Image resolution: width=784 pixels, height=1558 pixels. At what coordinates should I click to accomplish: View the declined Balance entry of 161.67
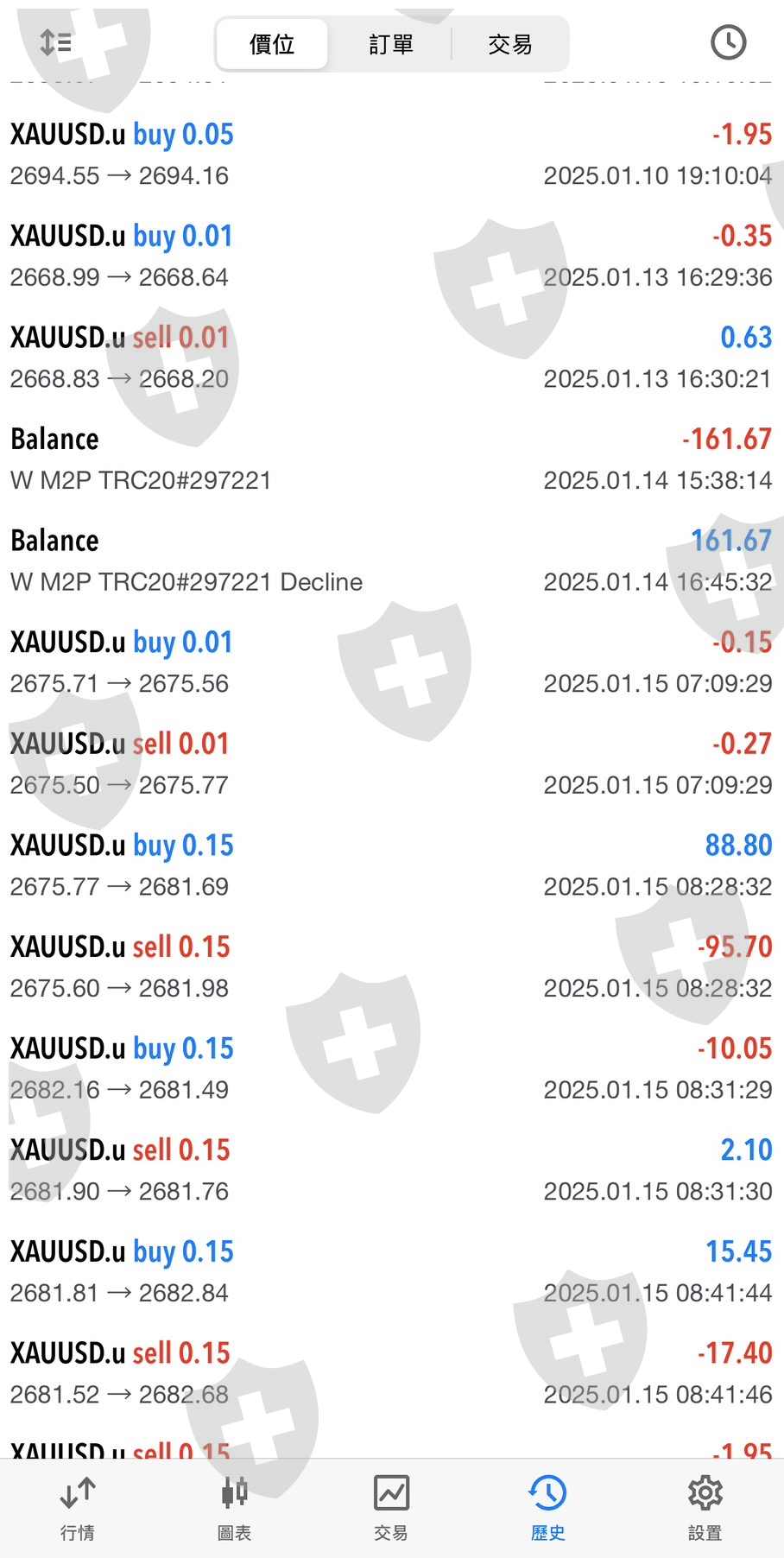391,560
